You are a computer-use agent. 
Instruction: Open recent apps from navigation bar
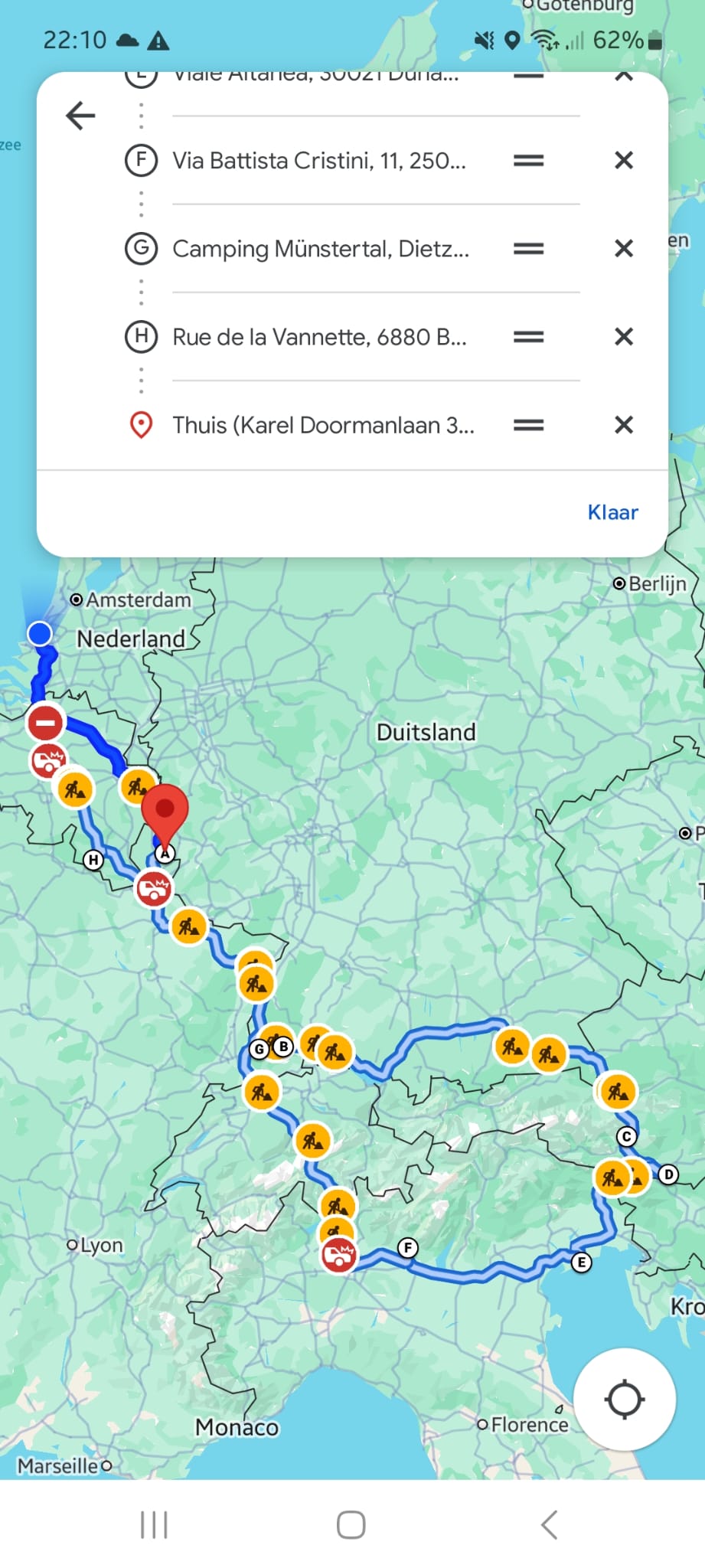(154, 1524)
